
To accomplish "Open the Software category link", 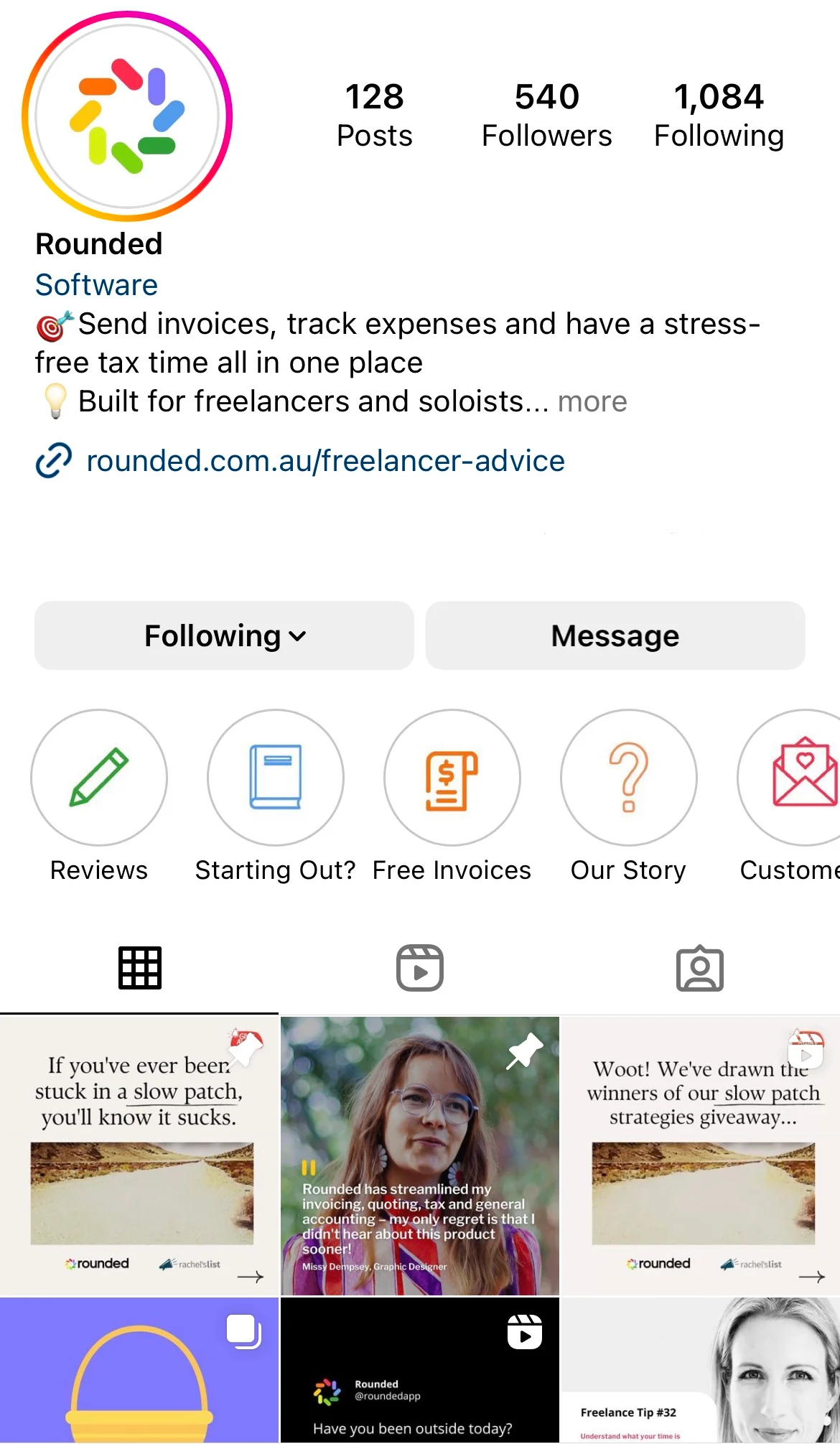I will [x=96, y=285].
